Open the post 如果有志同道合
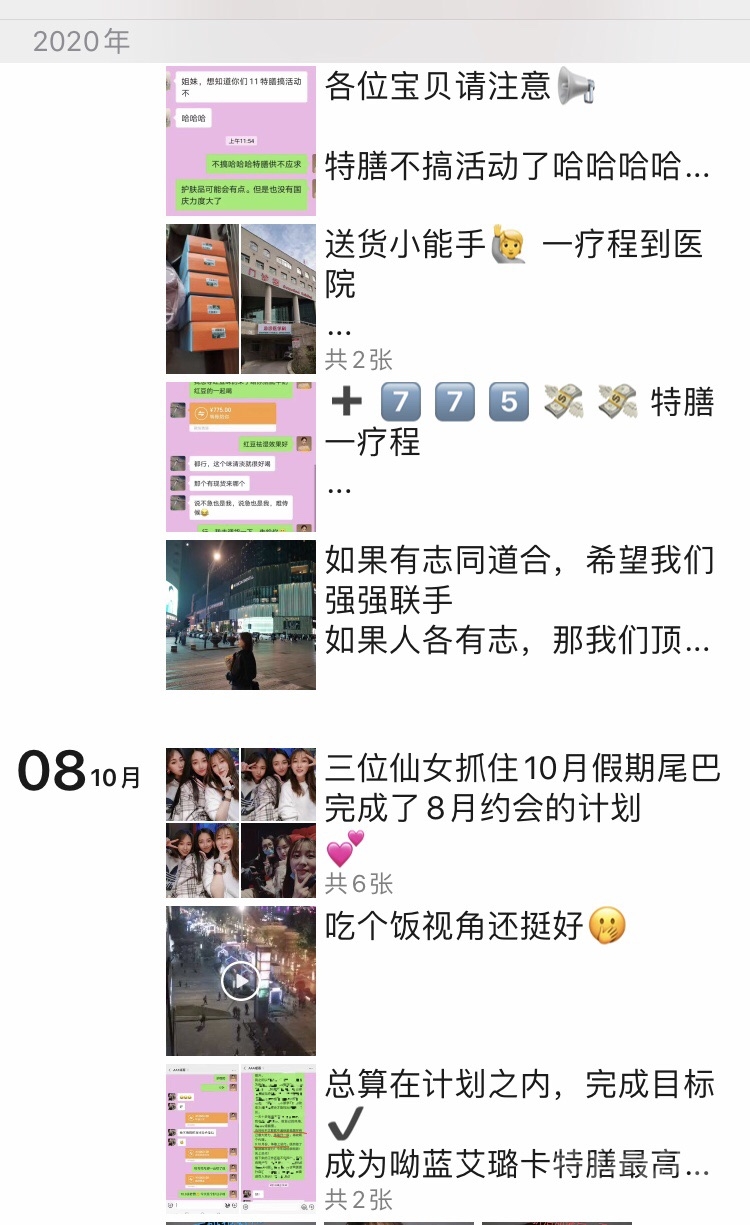750x1225 pixels. (516, 600)
